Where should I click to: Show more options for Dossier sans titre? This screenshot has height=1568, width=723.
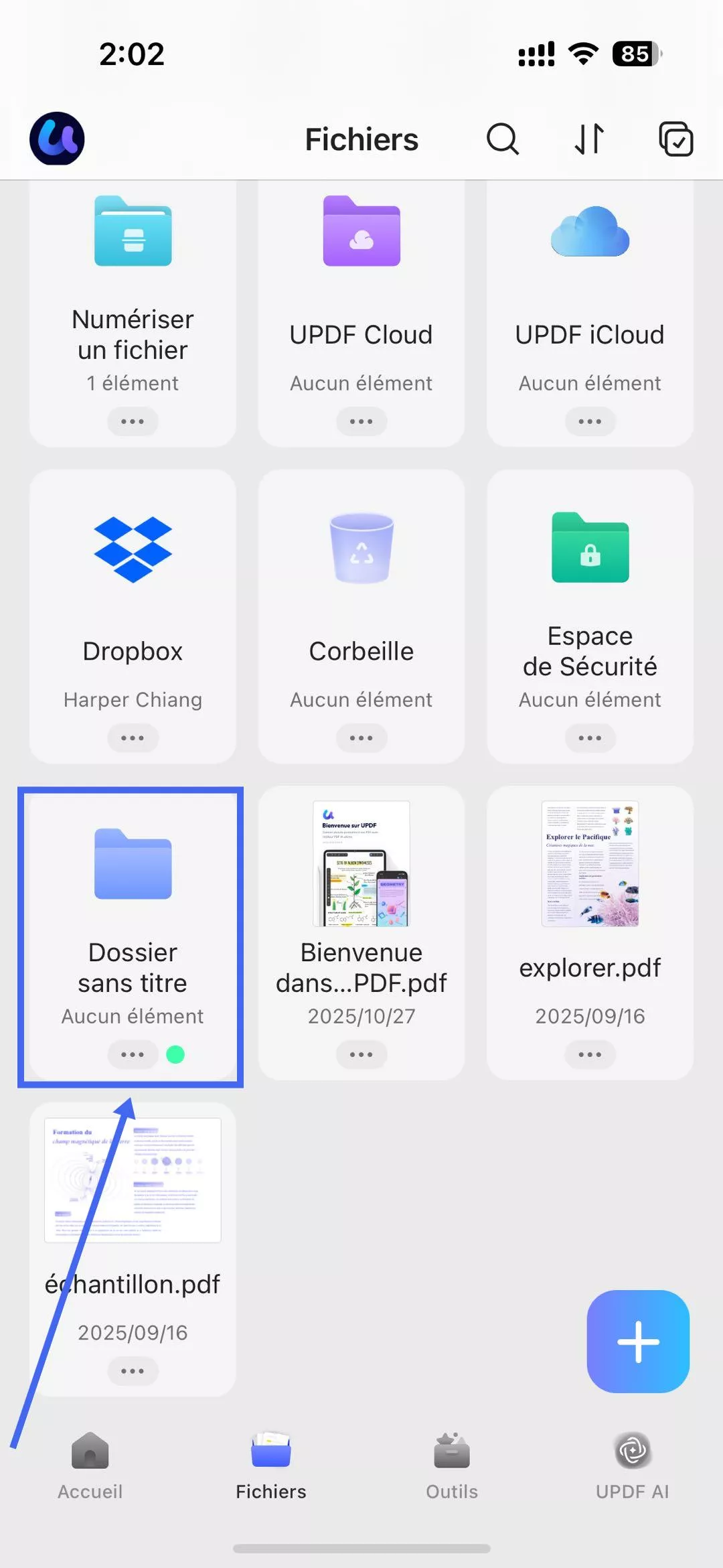coord(133,1054)
